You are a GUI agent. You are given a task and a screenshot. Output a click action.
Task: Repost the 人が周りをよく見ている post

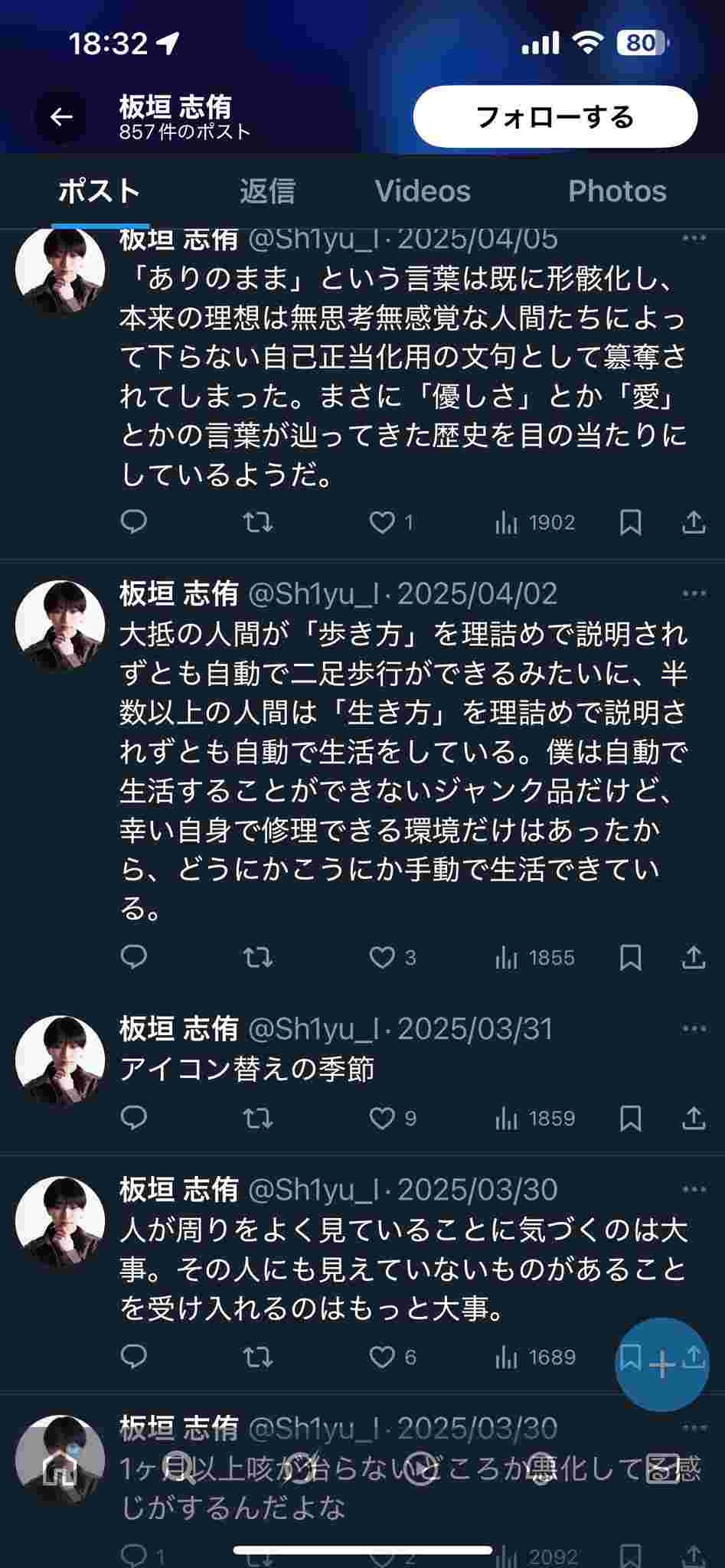[258, 1357]
